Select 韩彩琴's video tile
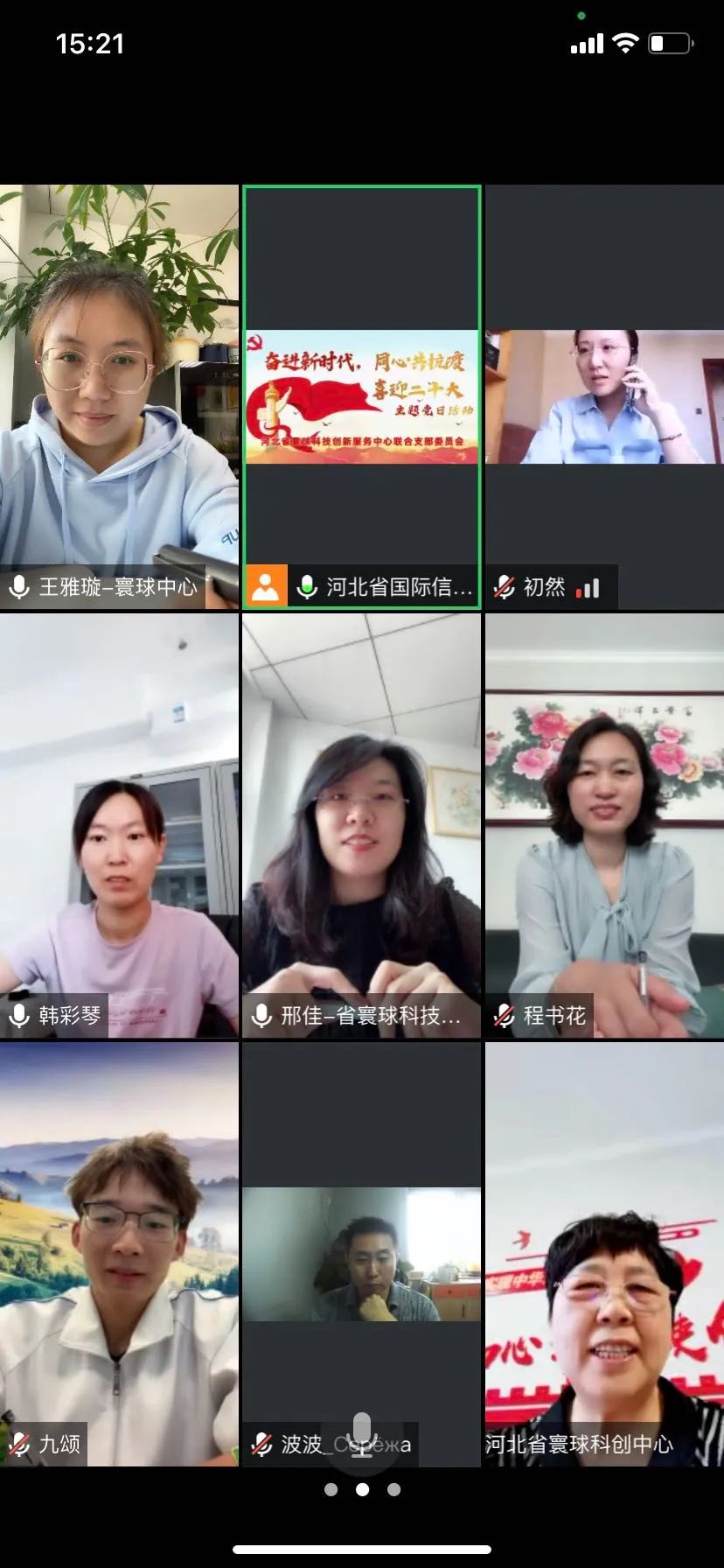The width and height of the screenshot is (724, 1568). [119, 824]
